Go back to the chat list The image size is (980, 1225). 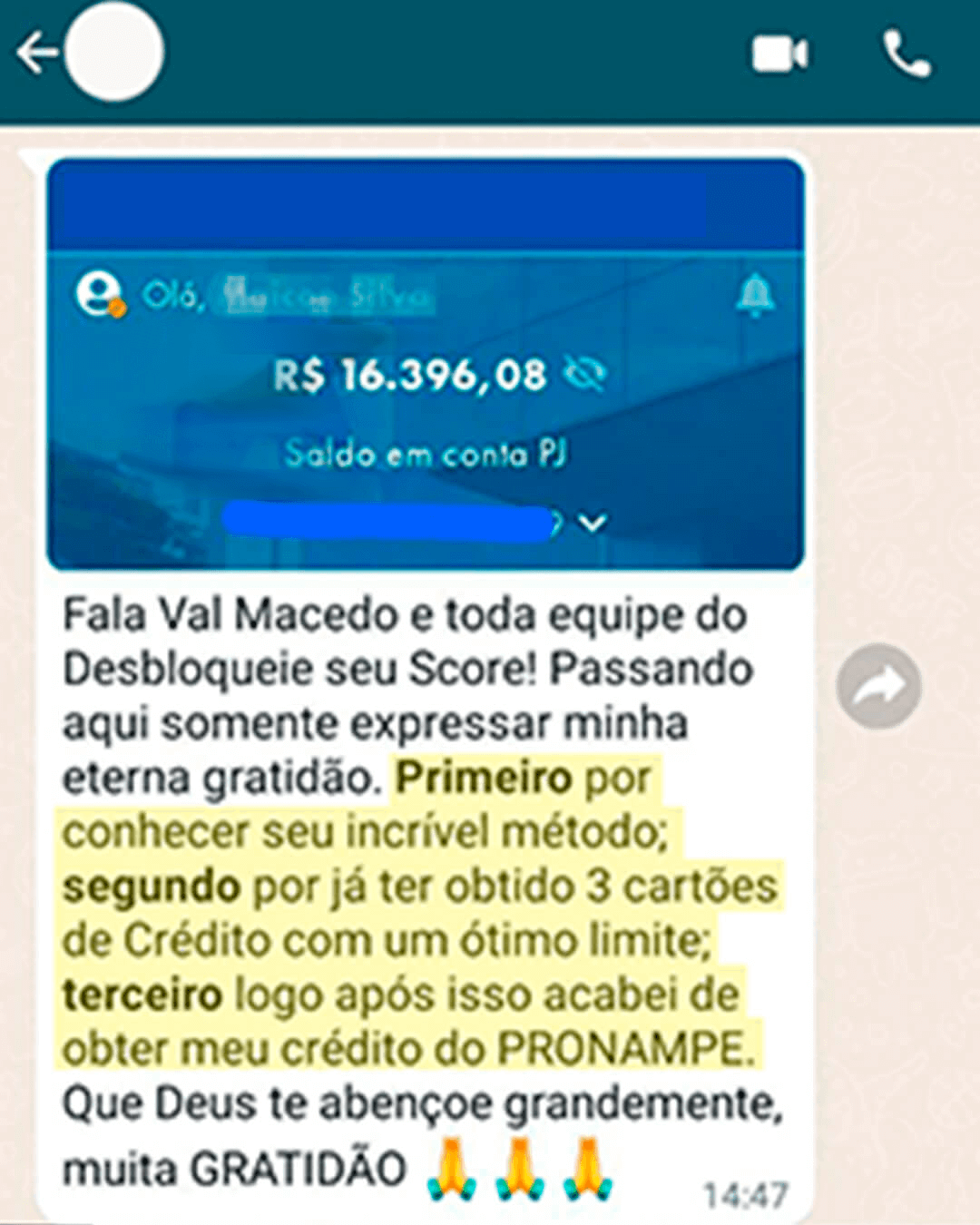[36, 53]
